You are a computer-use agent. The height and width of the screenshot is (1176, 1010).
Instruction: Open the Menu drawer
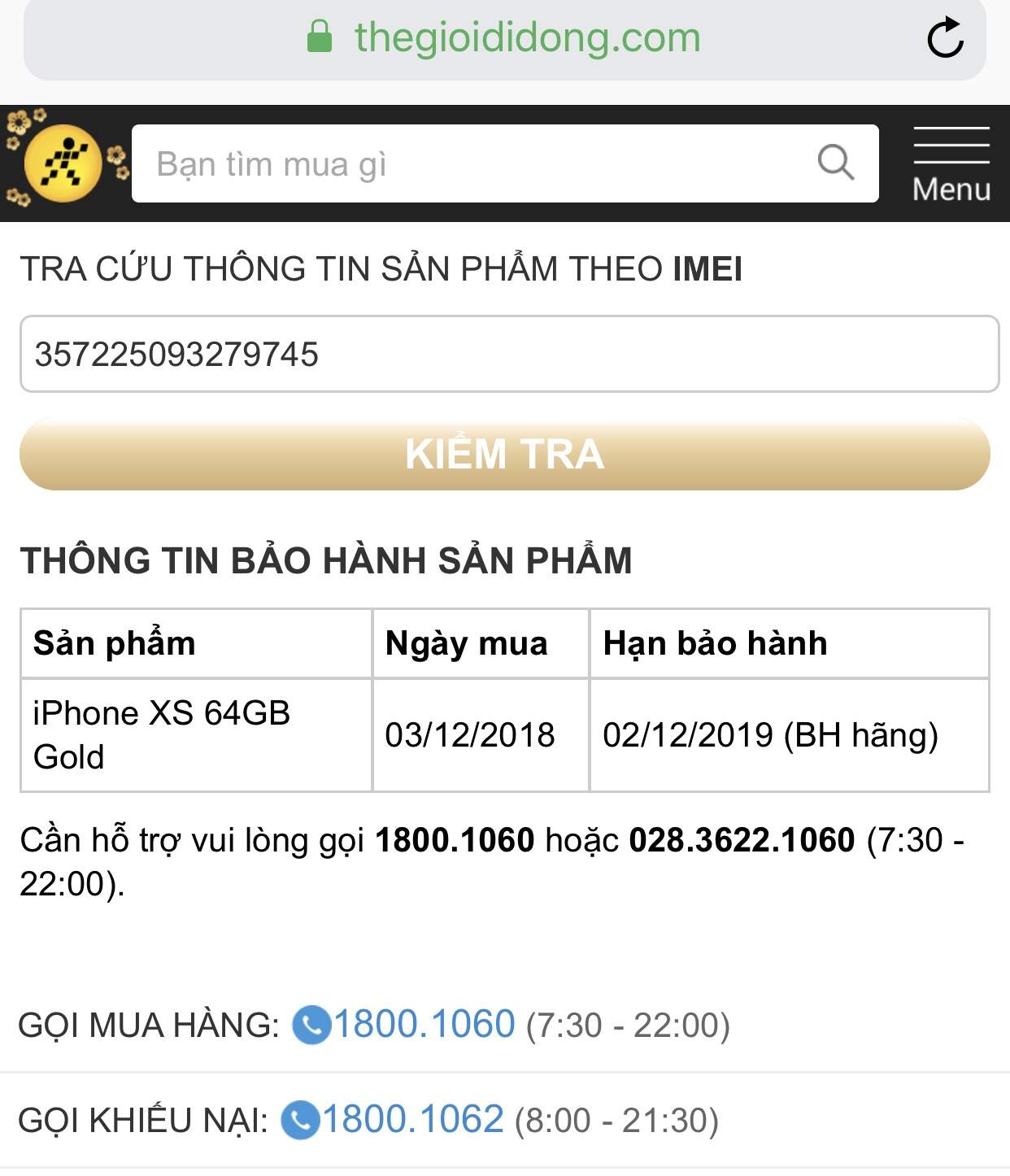951,164
